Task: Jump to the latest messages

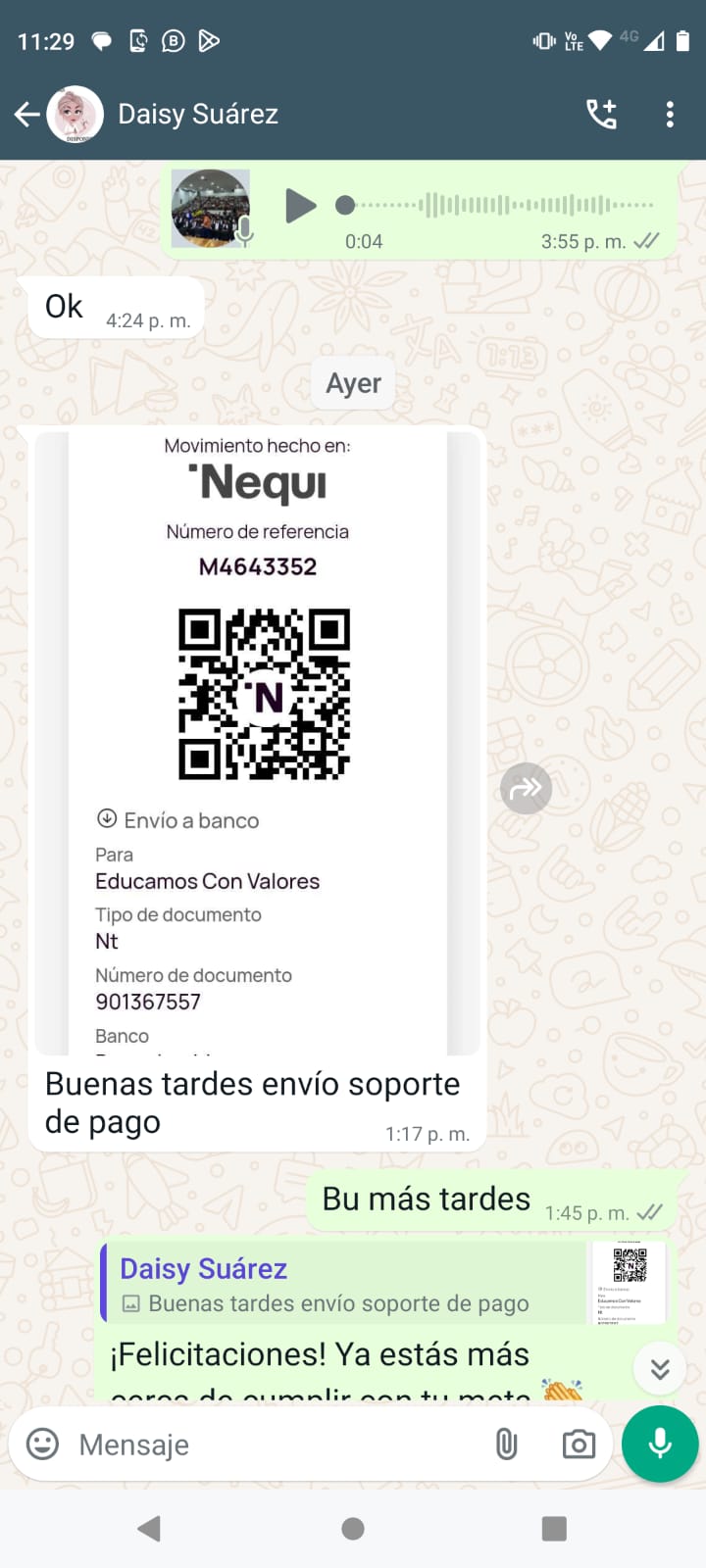Action: tap(660, 1368)
